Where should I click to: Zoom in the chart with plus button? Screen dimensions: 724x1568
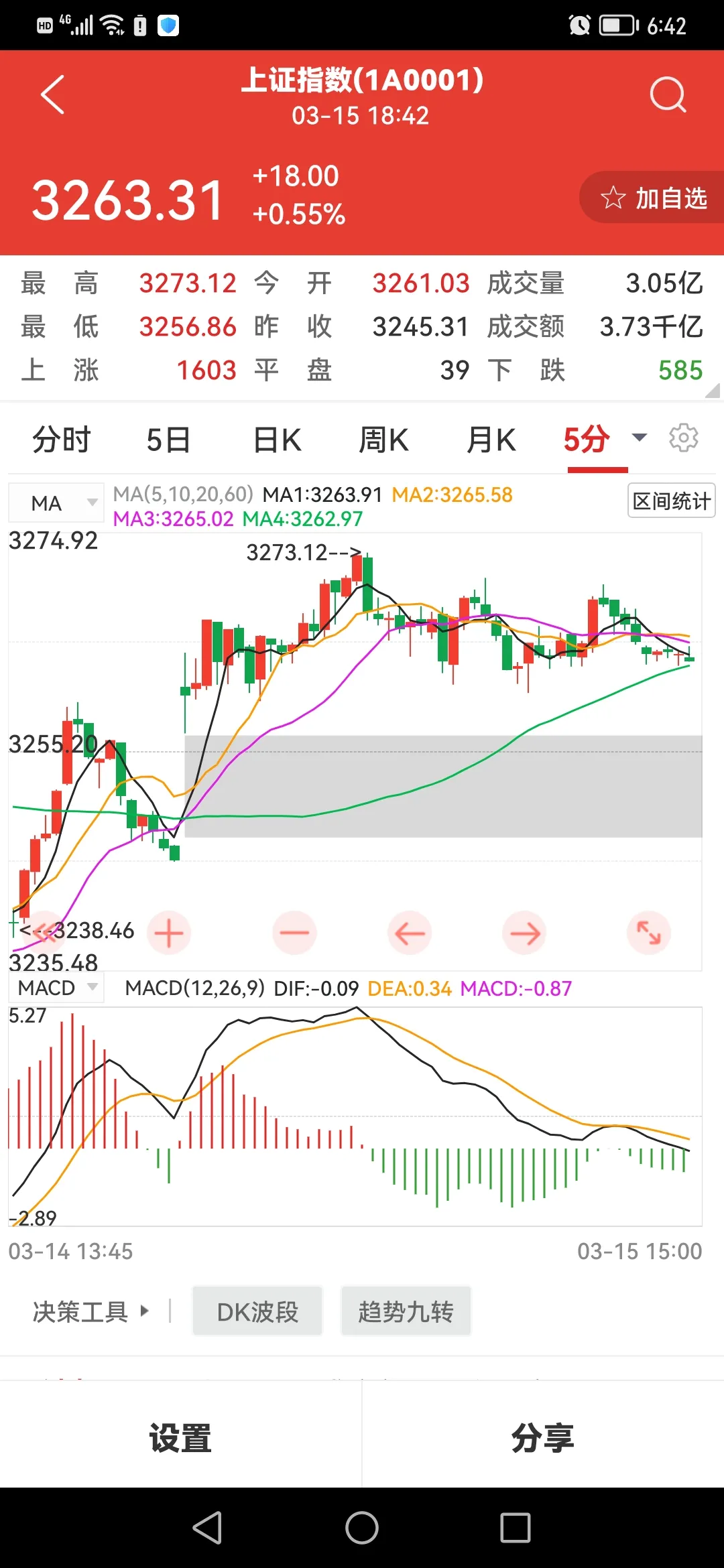pos(169,933)
